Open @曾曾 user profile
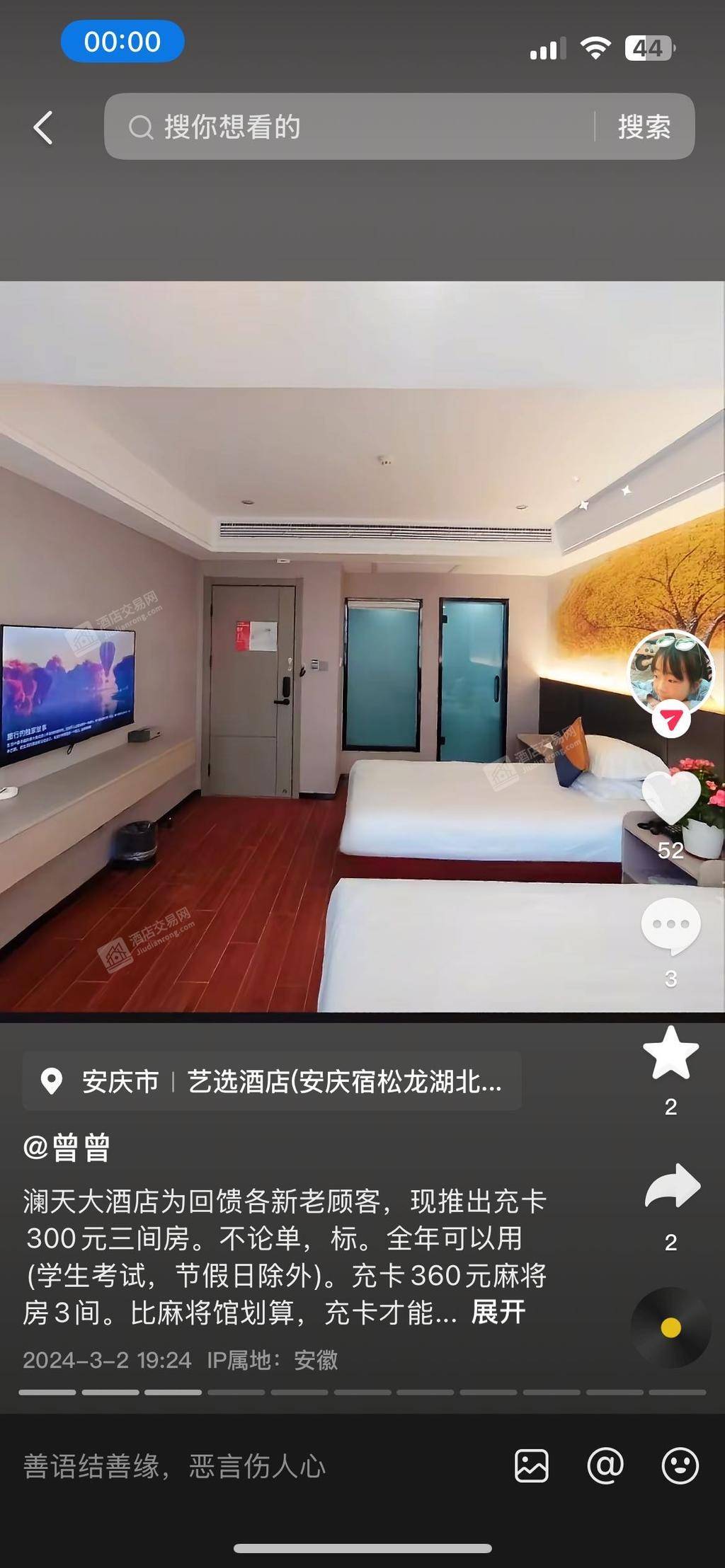This screenshot has width=725, height=1568. [67, 1148]
